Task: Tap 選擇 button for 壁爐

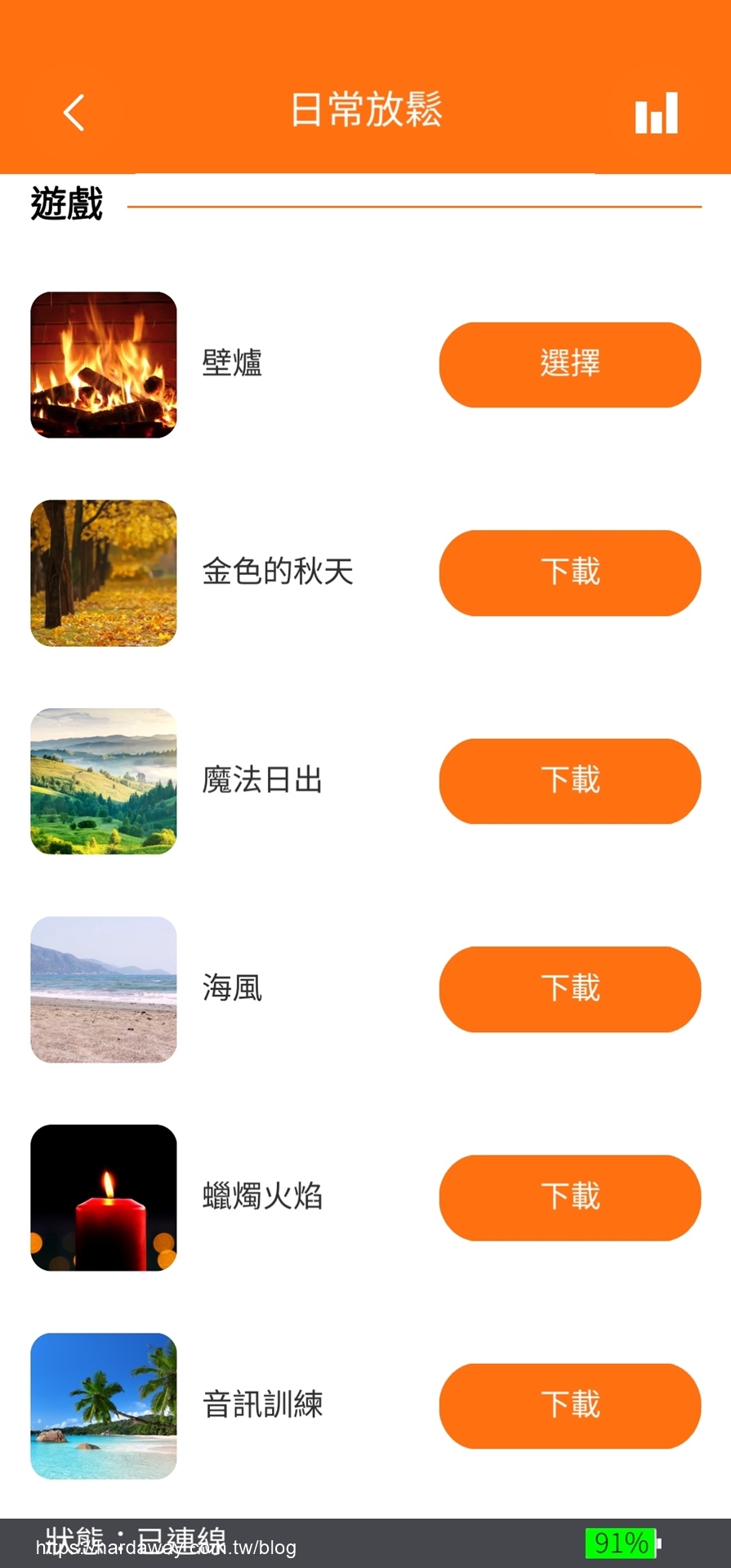Action: pyautogui.click(x=570, y=365)
